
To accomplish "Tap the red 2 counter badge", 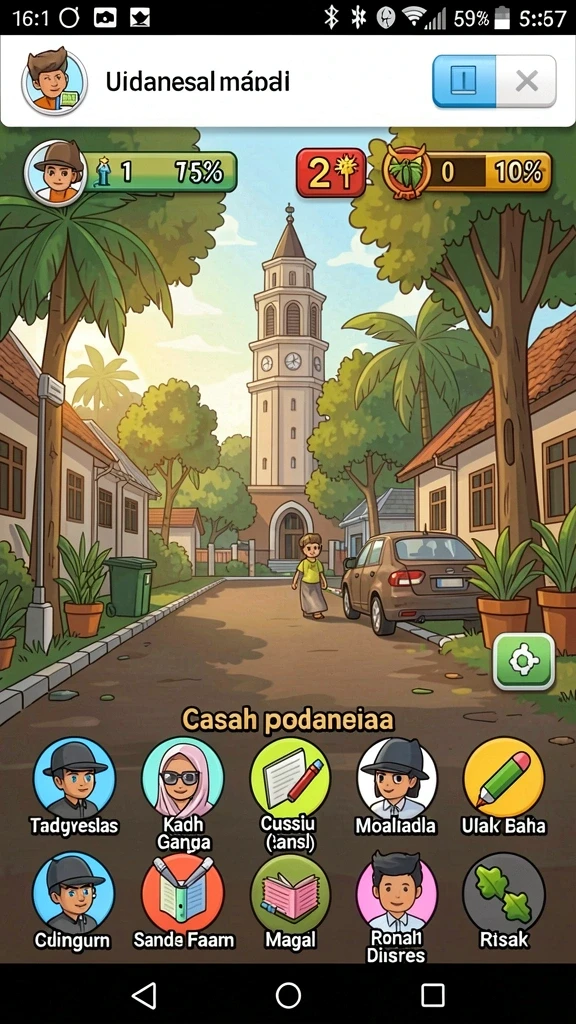I will (x=330, y=173).
